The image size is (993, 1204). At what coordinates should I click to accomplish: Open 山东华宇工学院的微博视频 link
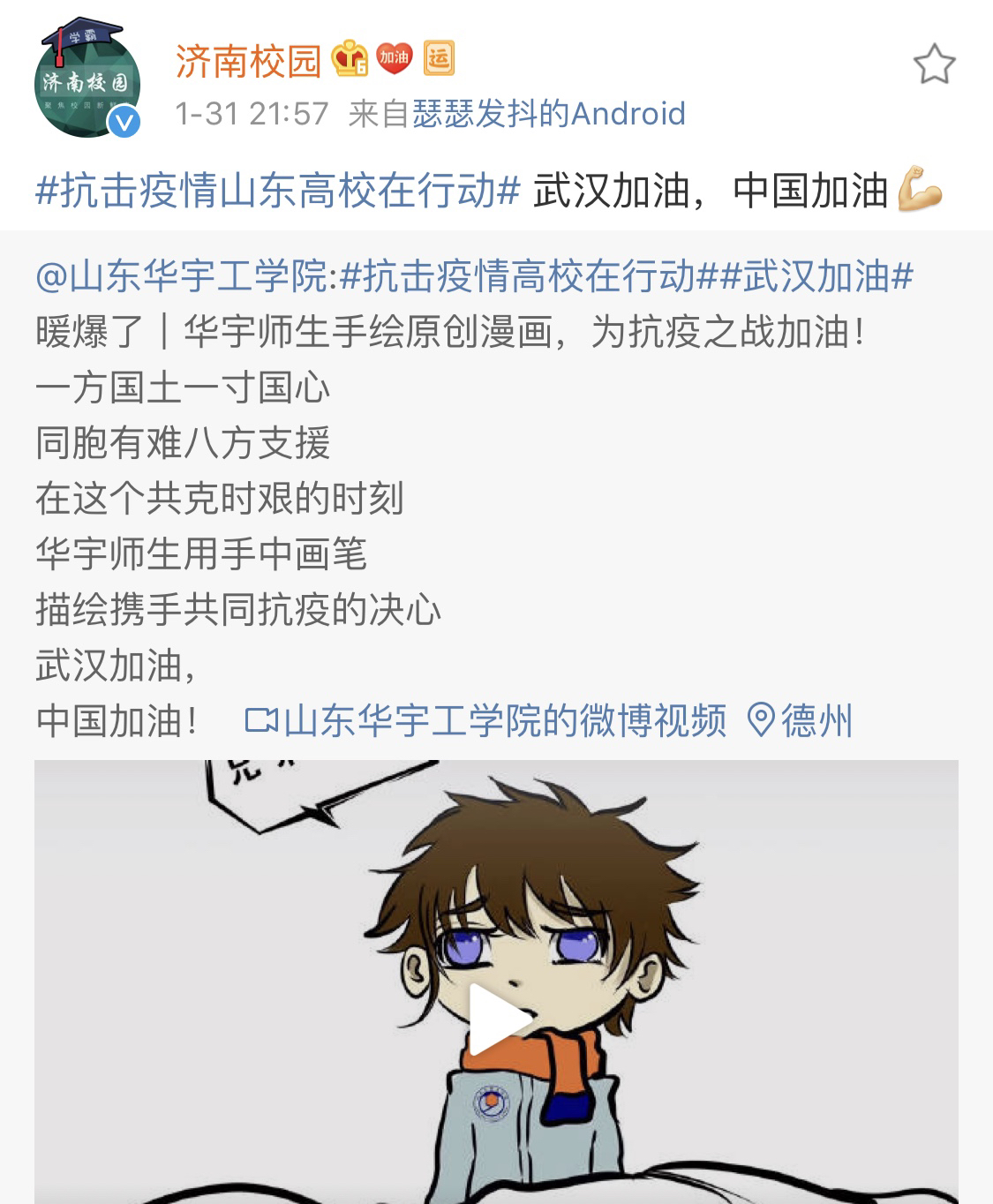pos(485,720)
